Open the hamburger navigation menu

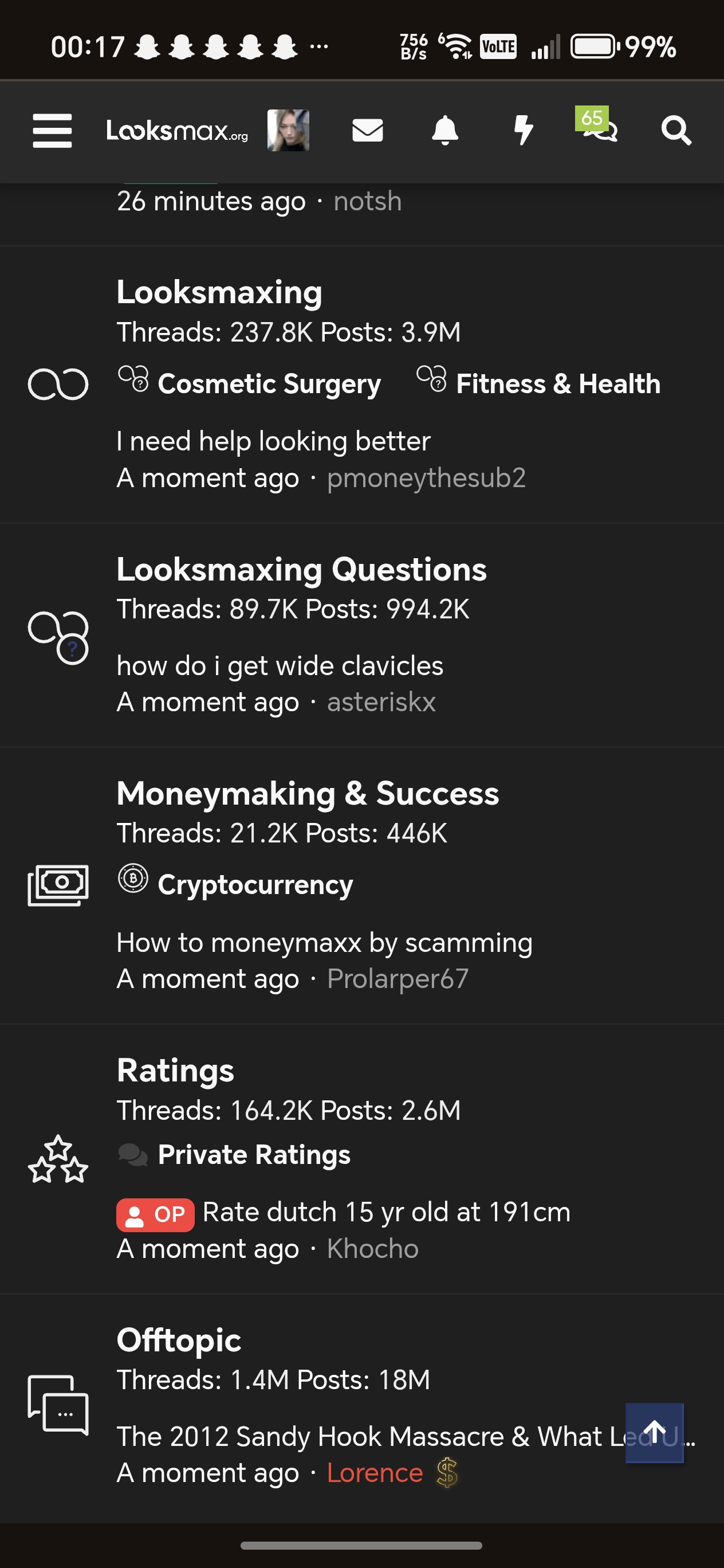pos(52,130)
